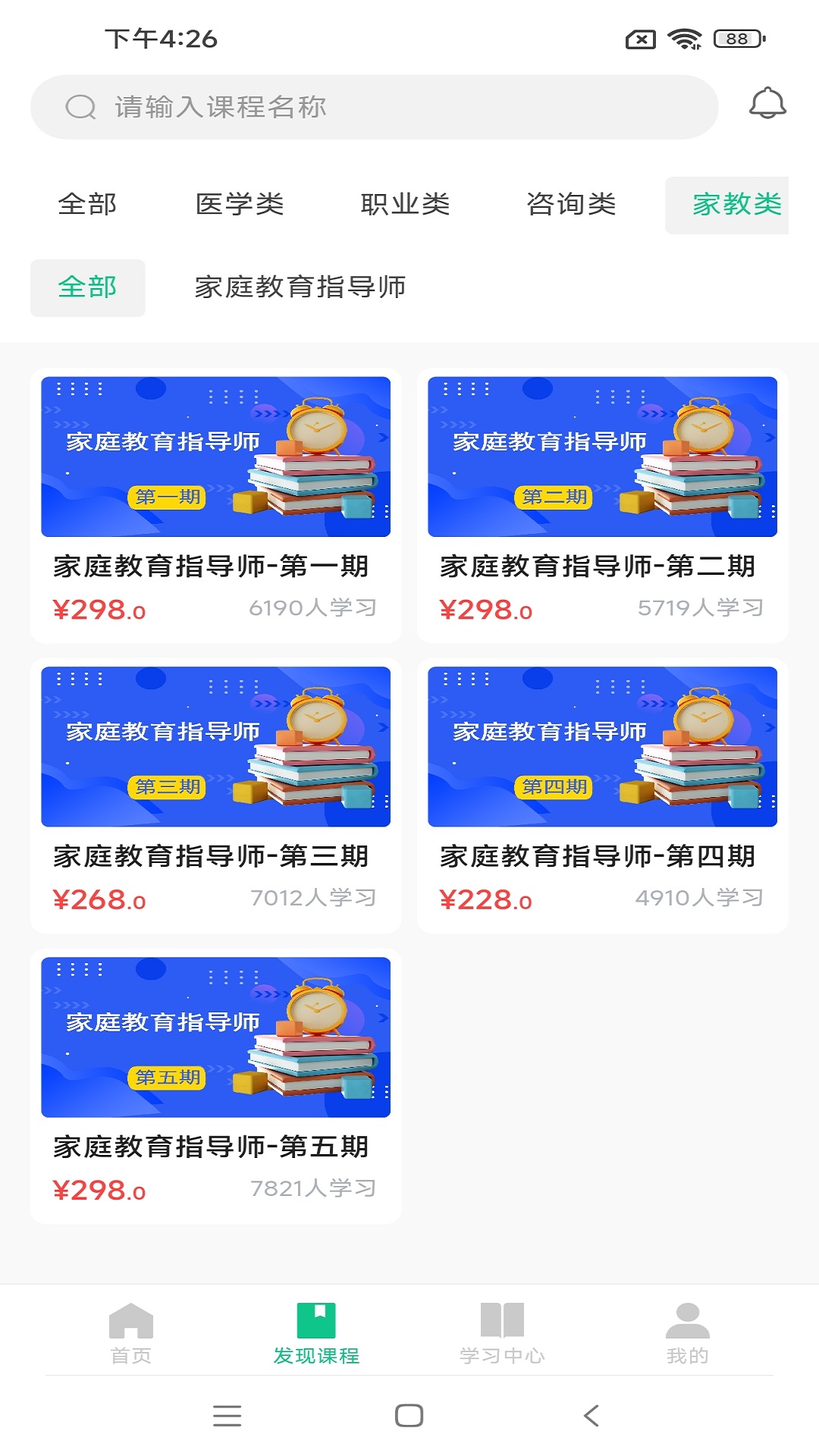Select the 全部 subcategory filter
The width and height of the screenshot is (819, 1456).
pos(87,287)
